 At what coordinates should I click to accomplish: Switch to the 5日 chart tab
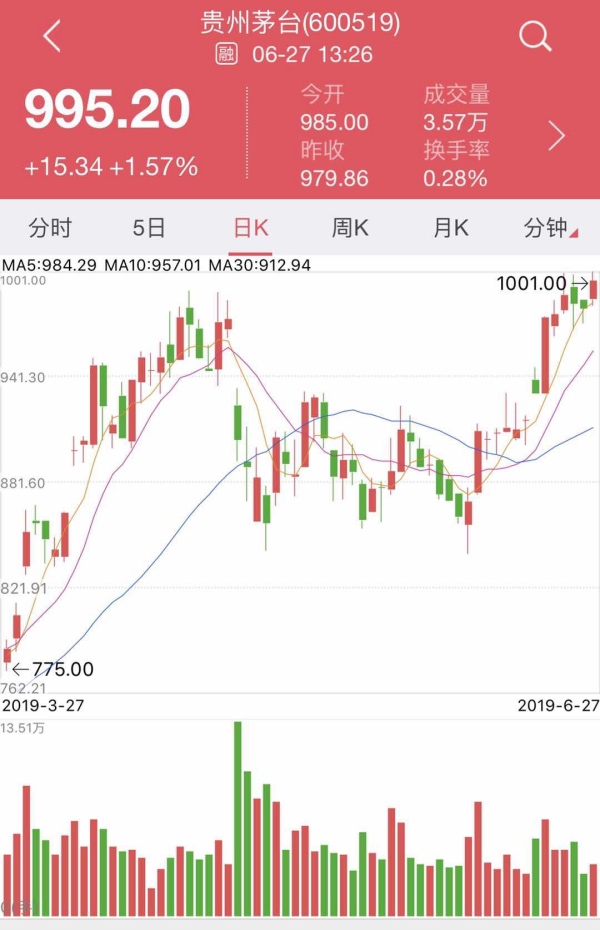(x=149, y=228)
